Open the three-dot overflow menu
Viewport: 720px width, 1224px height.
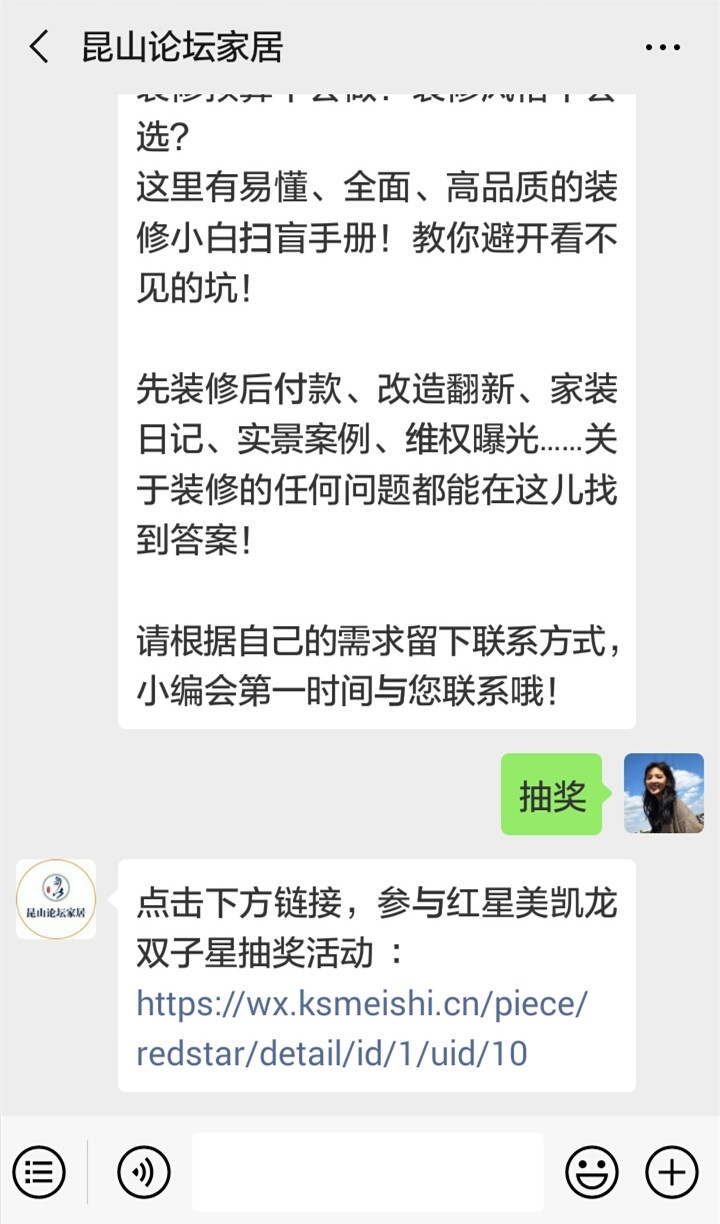click(x=662, y=47)
